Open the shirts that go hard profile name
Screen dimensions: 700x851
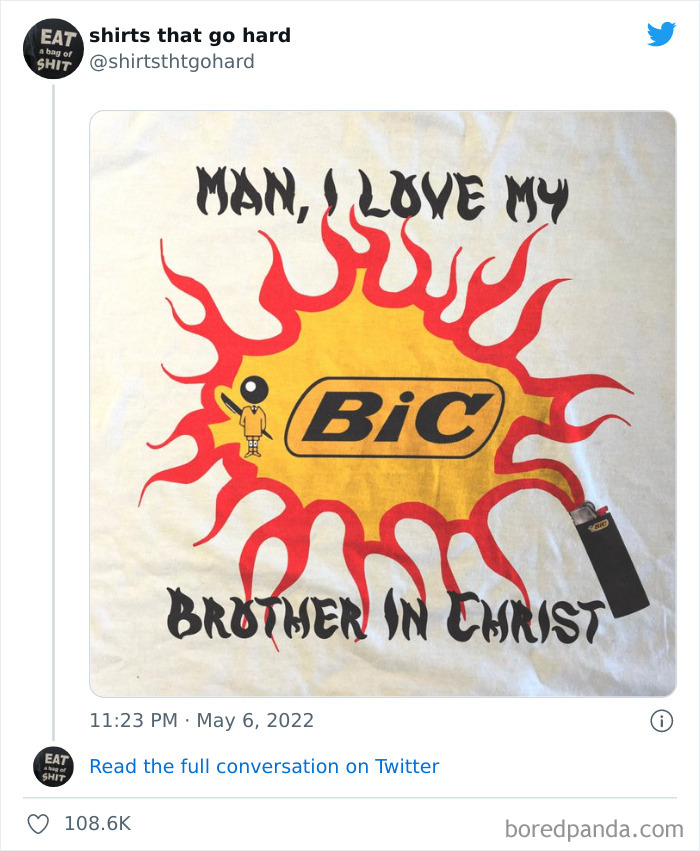click(190, 36)
